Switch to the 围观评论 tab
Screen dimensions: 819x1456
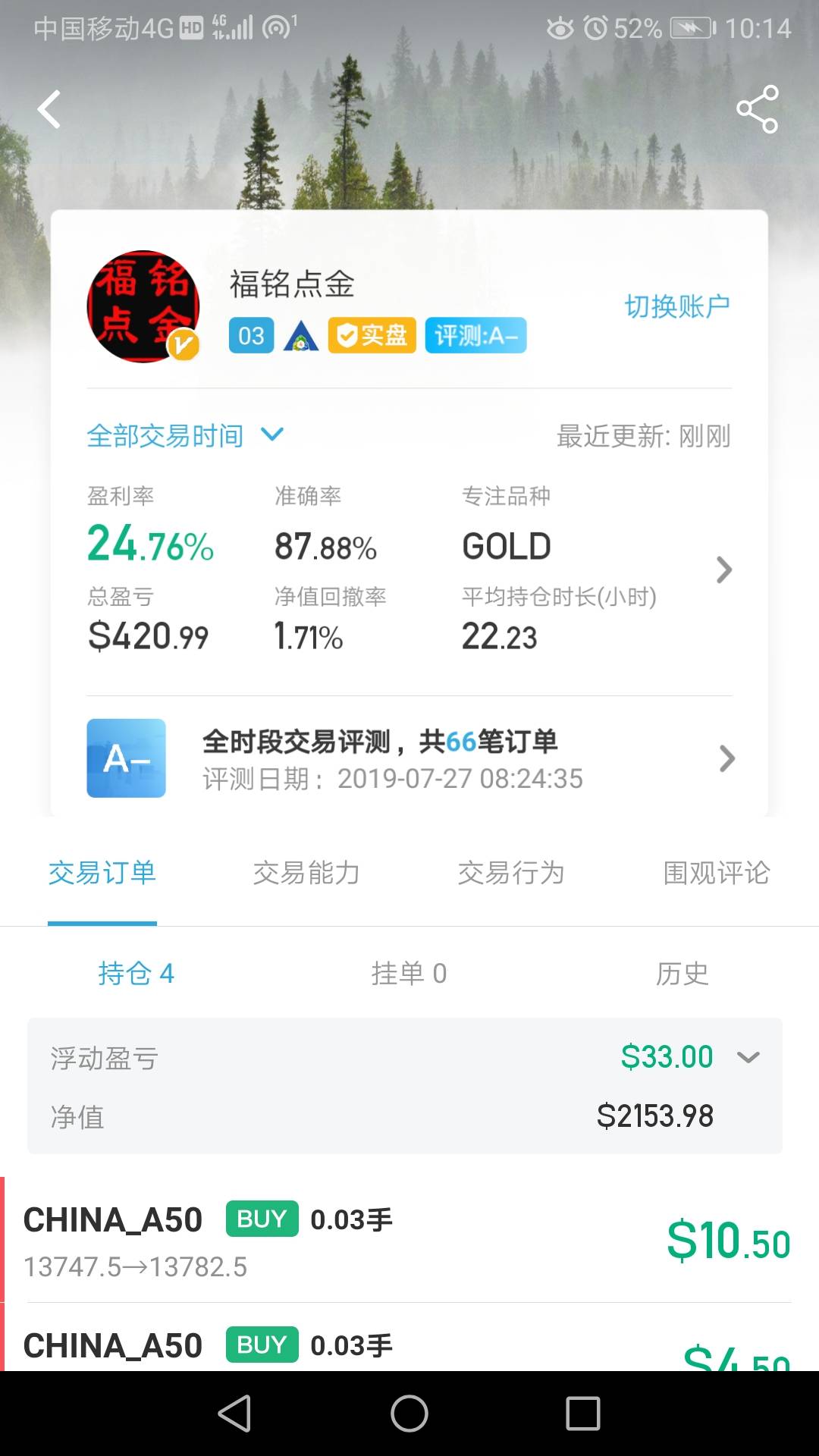pos(717,873)
